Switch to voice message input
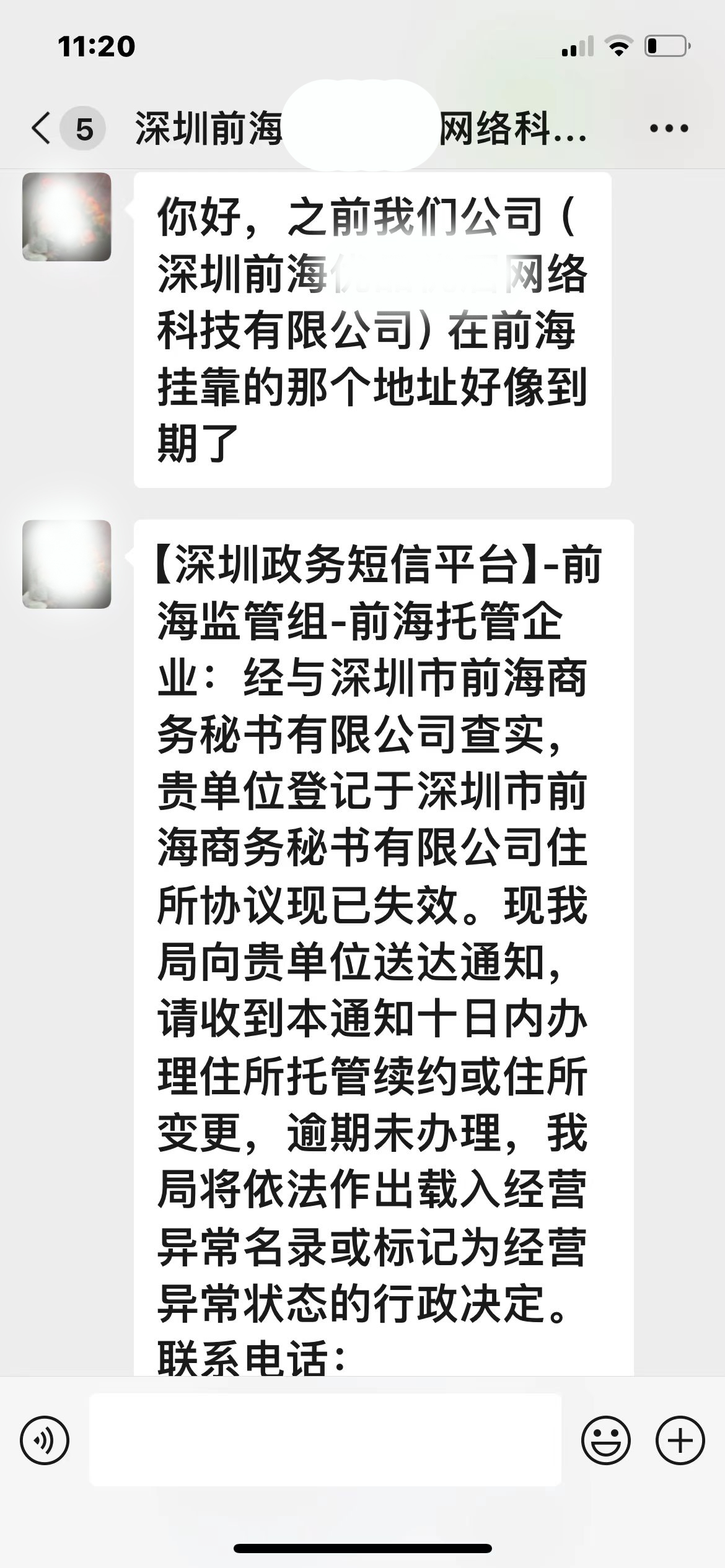Viewport: 725px width, 1568px height. tap(45, 1440)
